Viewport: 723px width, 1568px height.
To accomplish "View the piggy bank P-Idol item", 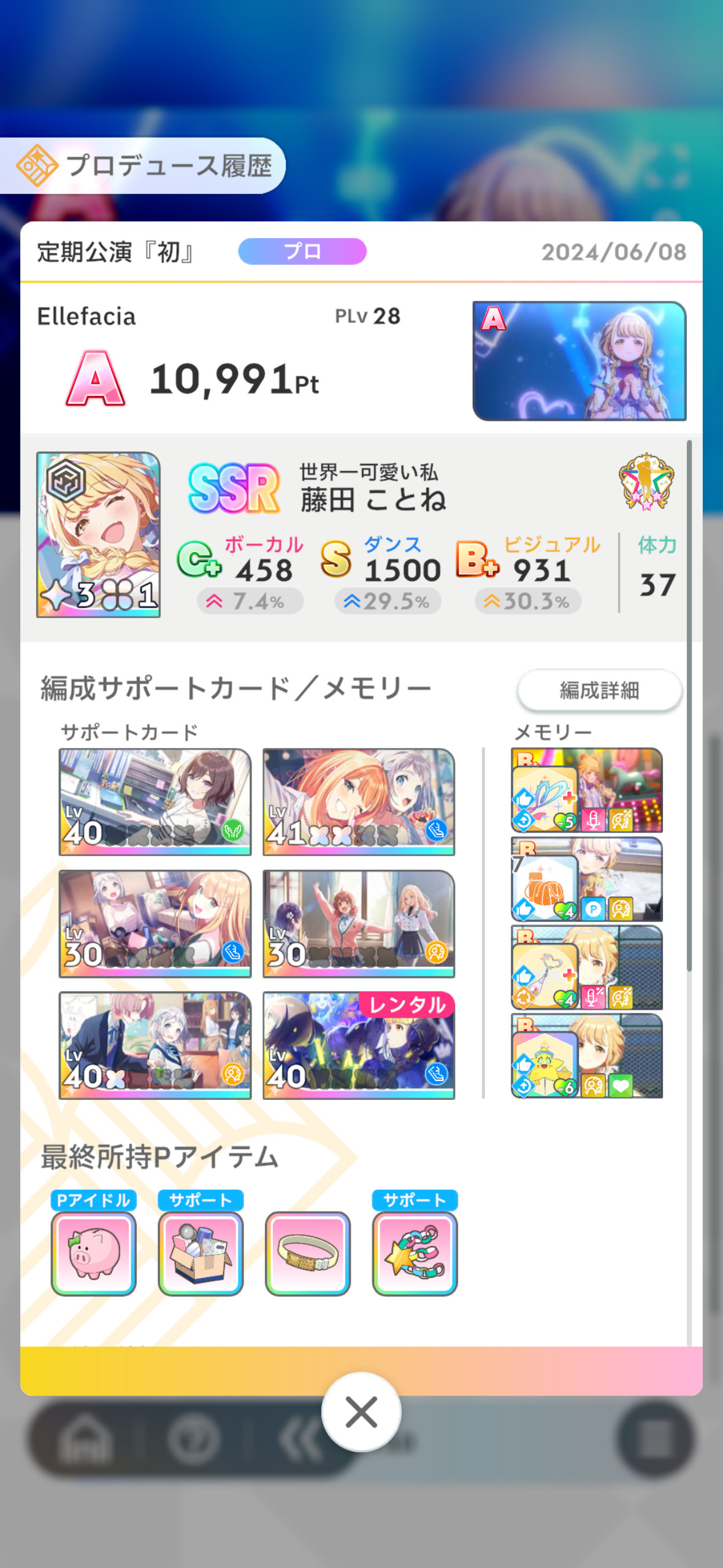I will point(94,1253).
